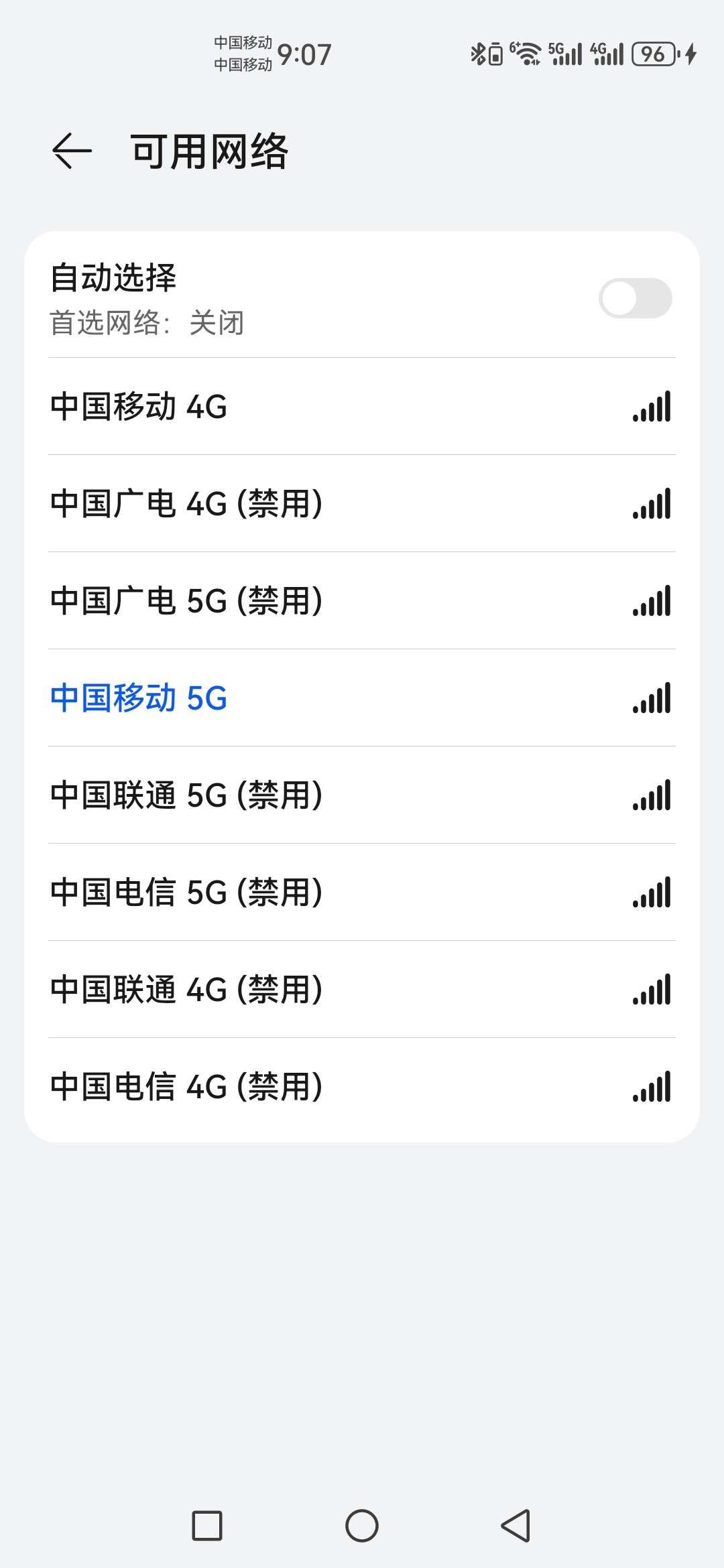Tap the 中国广电 5G (禁用) row

point(362,601)
